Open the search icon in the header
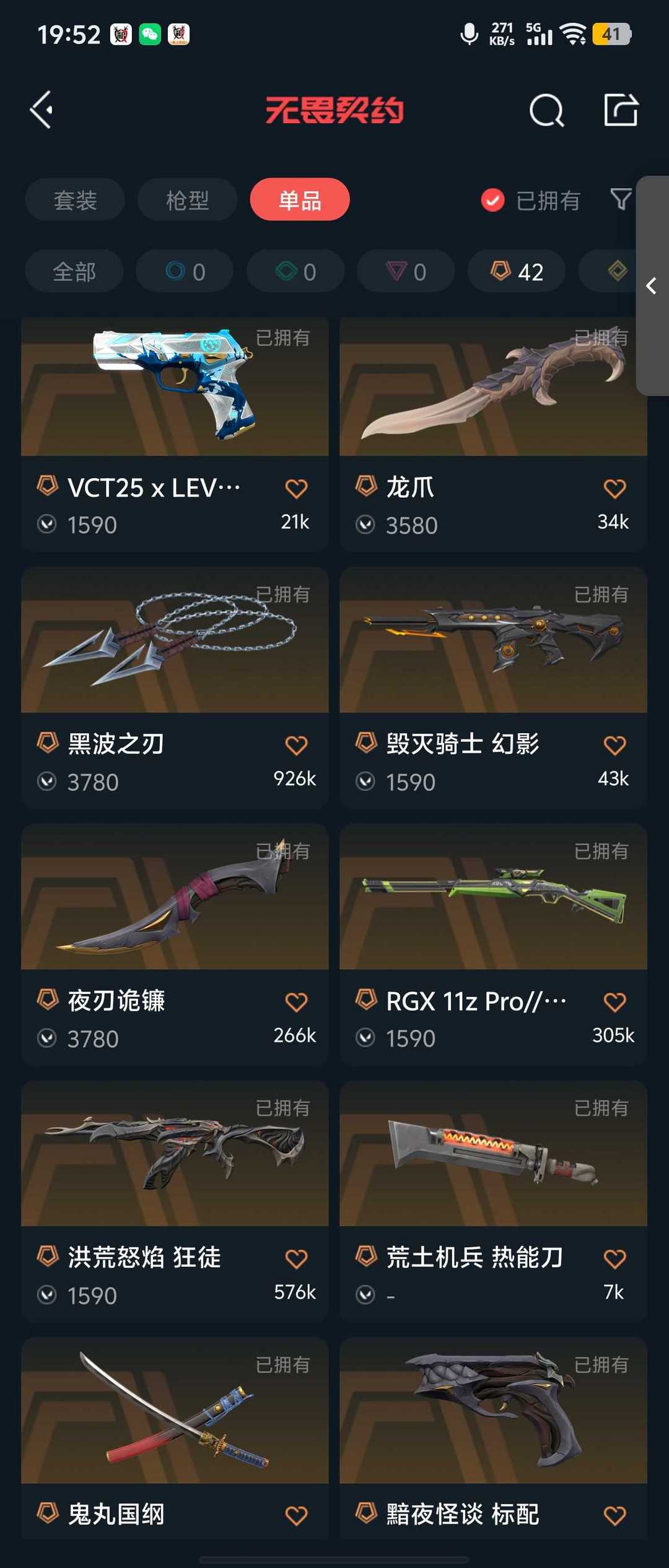Viewport: 669px width, 1568px height. tap(546, 111)
